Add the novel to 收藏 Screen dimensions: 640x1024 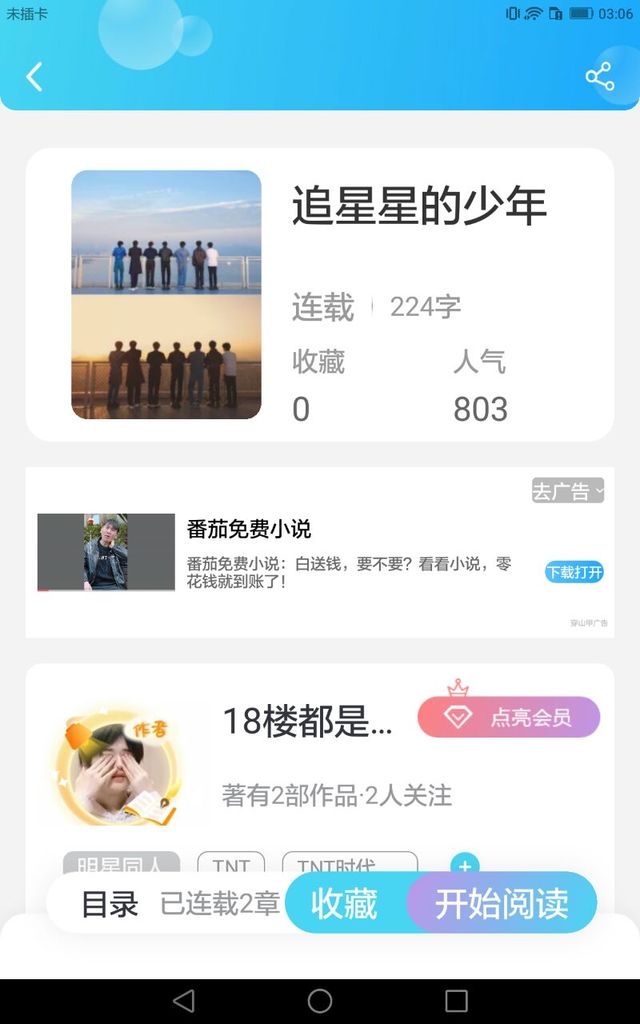point(344,904)
